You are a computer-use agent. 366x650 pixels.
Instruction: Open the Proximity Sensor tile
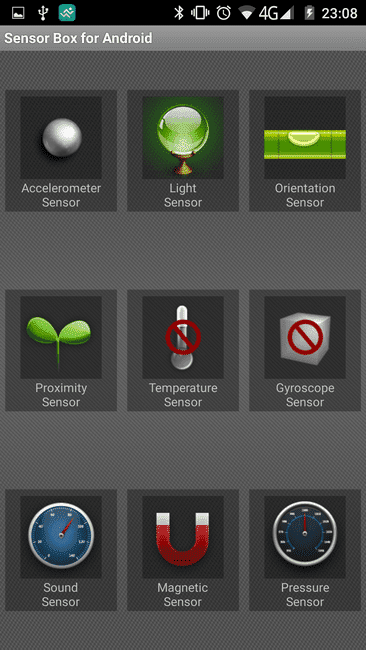(61, 350)
